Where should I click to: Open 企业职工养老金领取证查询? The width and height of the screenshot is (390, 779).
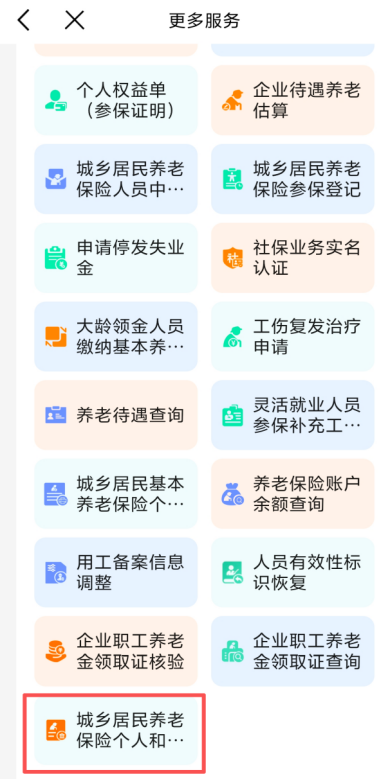[x=293, y=651]
